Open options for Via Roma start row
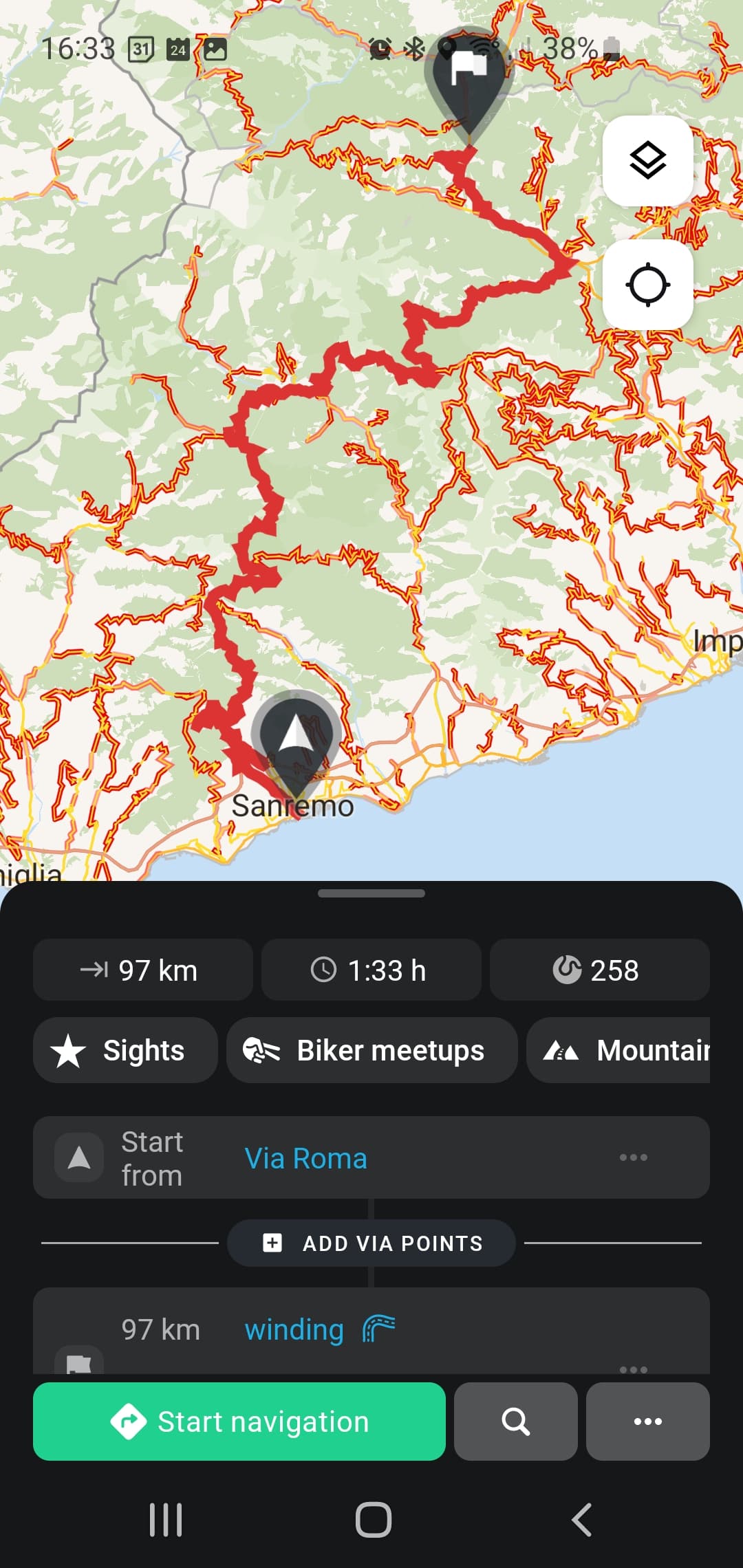The height and width of the screenshot is (1568, 743). click(633, 1157)
